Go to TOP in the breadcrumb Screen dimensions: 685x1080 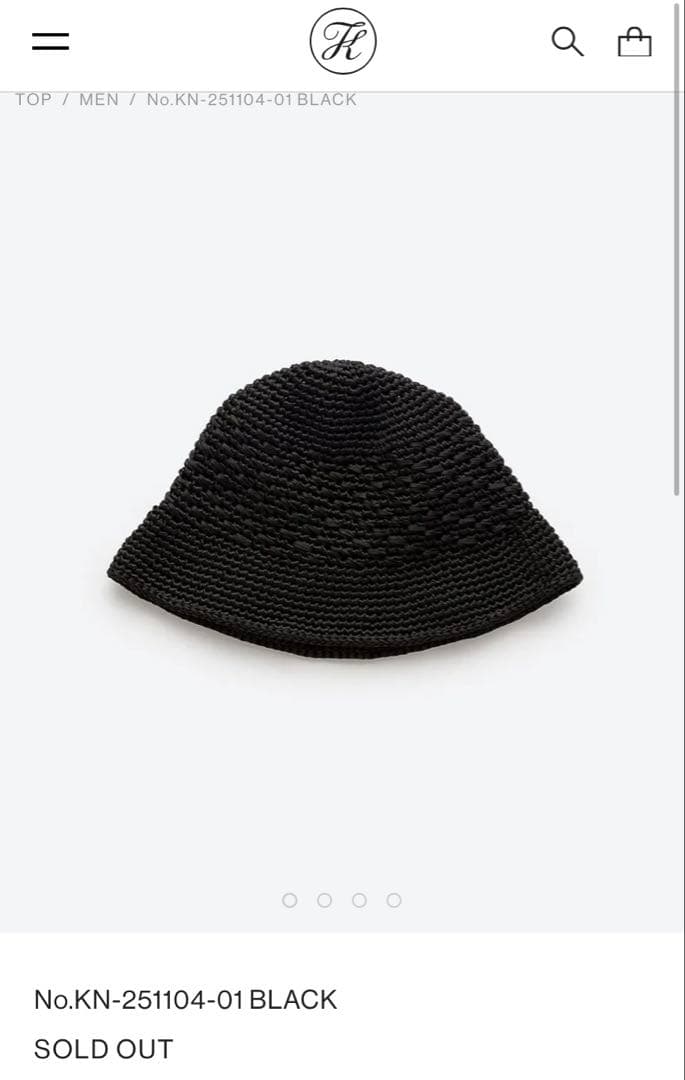click(x=33, y=99)
